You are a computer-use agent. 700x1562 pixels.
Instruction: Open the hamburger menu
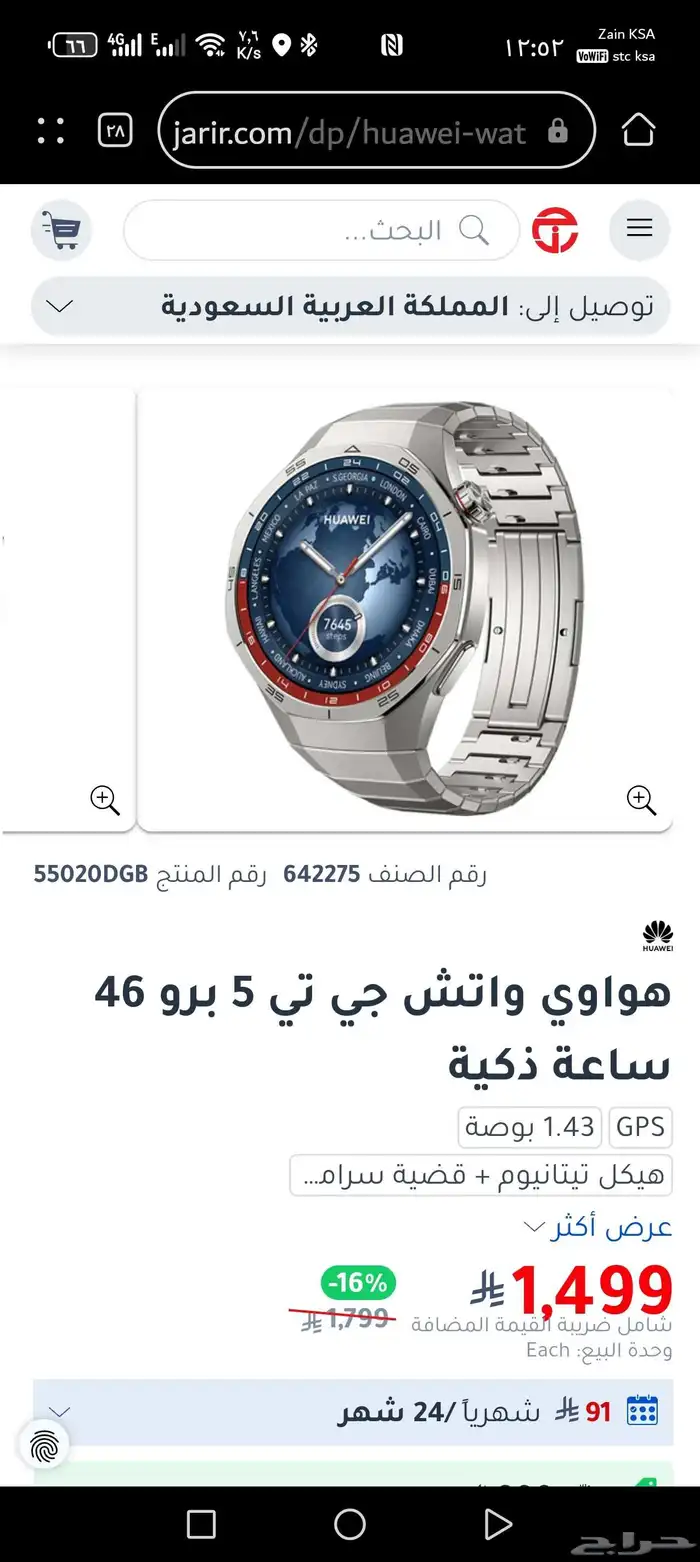(x=639, y=229)
